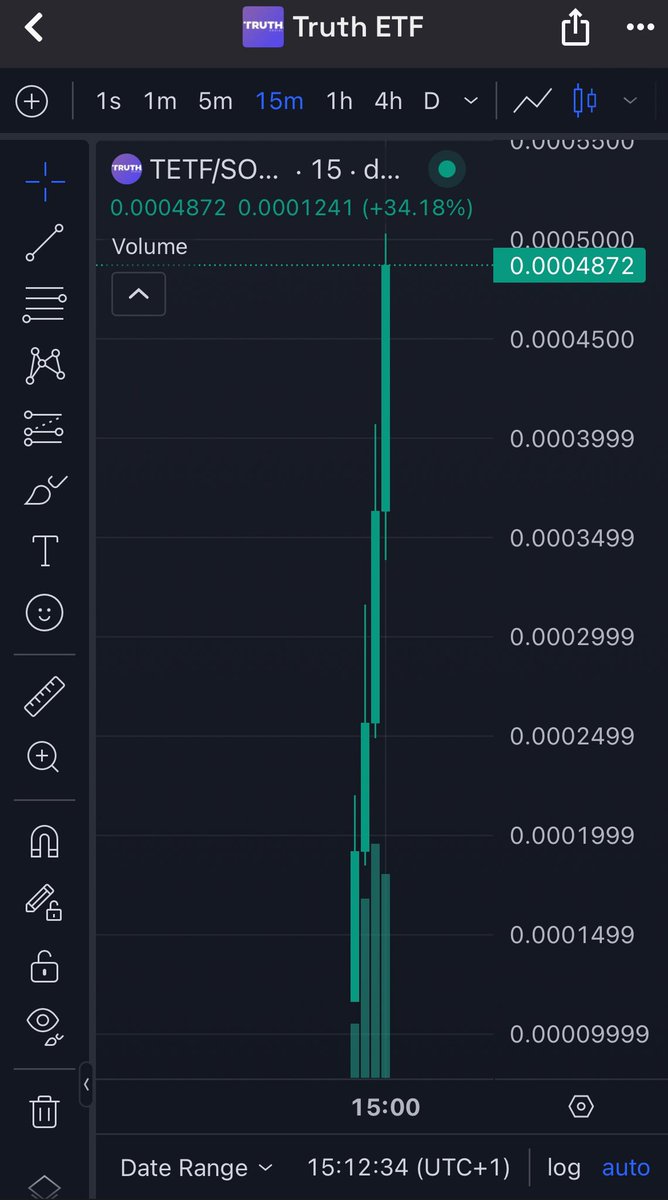
Task: Open chart settings hexagon icon
Action: point(581,1107)
